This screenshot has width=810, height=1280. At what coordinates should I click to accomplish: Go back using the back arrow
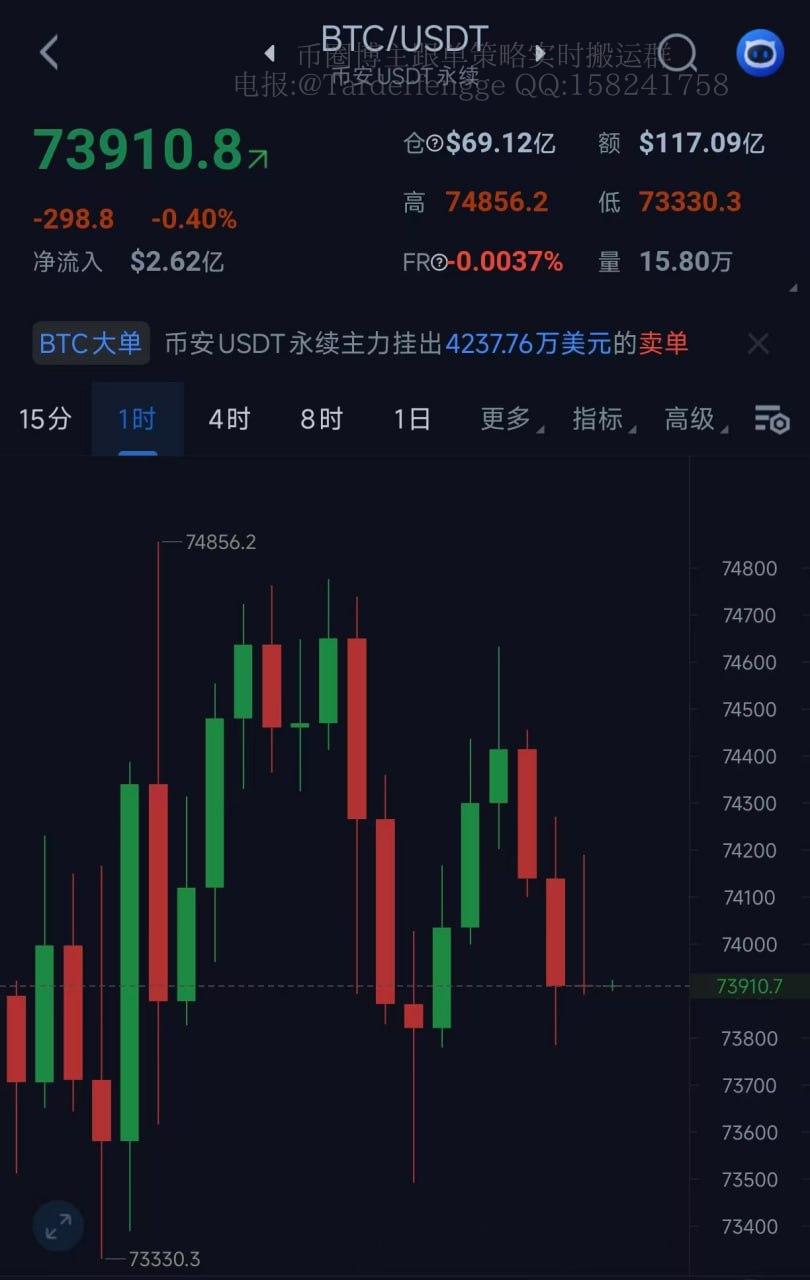tap(48, 52)
